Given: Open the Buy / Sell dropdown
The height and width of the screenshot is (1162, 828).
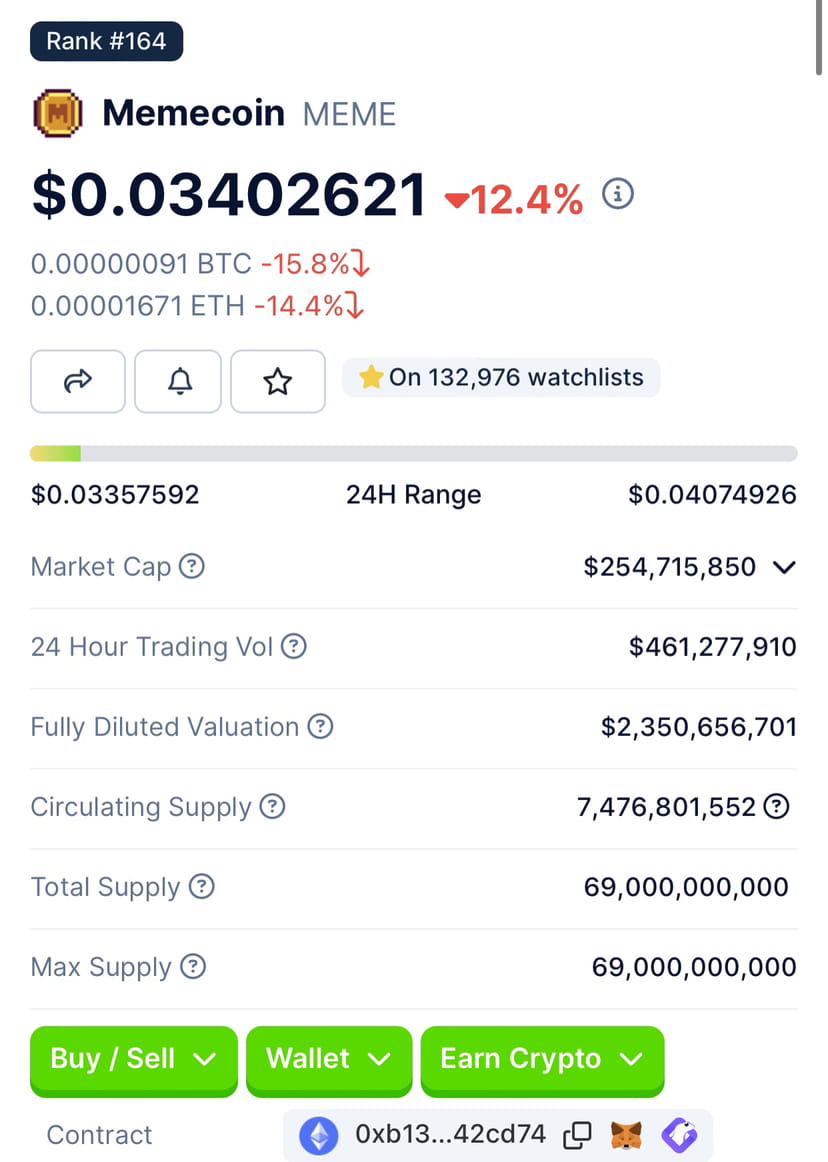Looking at the screenshot, I should (x=133, y=1059).
